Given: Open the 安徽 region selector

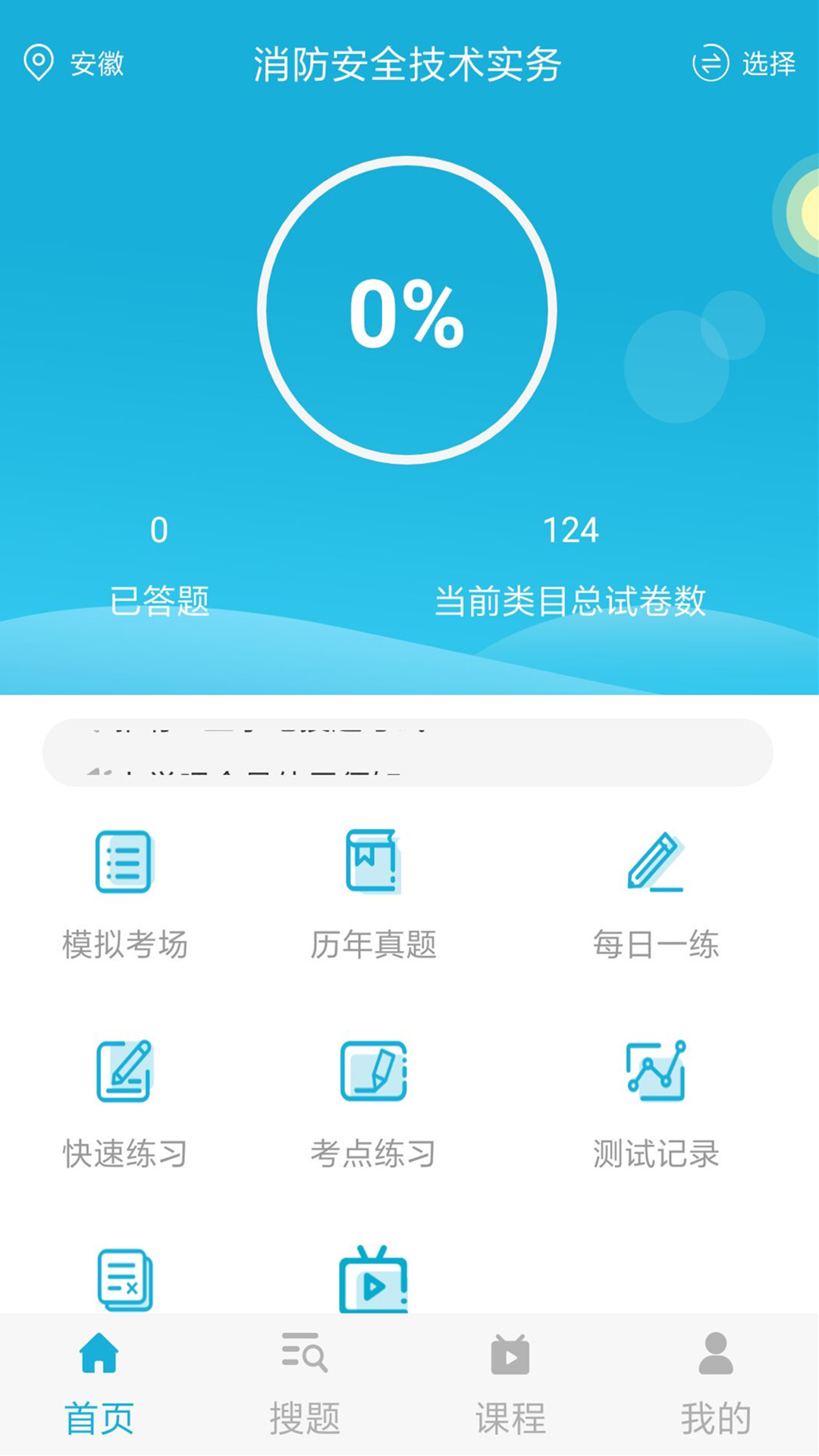Looking at the screenshot, I should tap(97, 64).
